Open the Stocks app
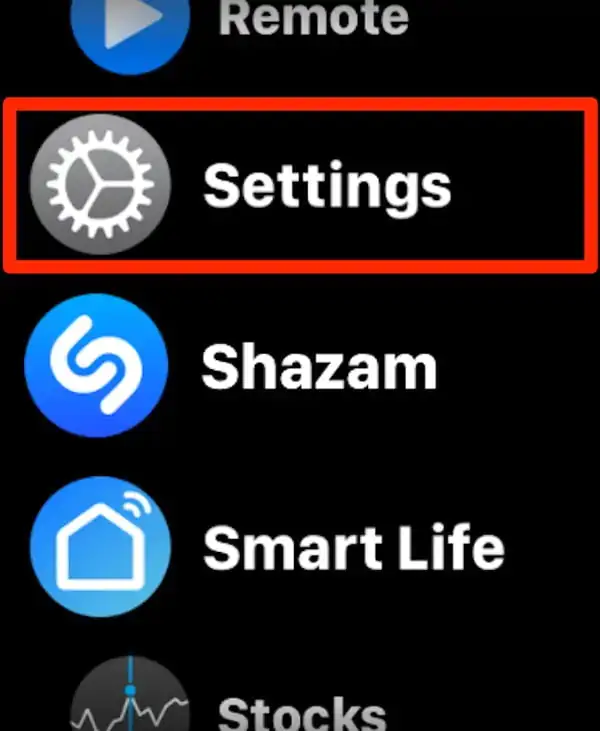This screenshot has height=731, width=600. point(130,700)
